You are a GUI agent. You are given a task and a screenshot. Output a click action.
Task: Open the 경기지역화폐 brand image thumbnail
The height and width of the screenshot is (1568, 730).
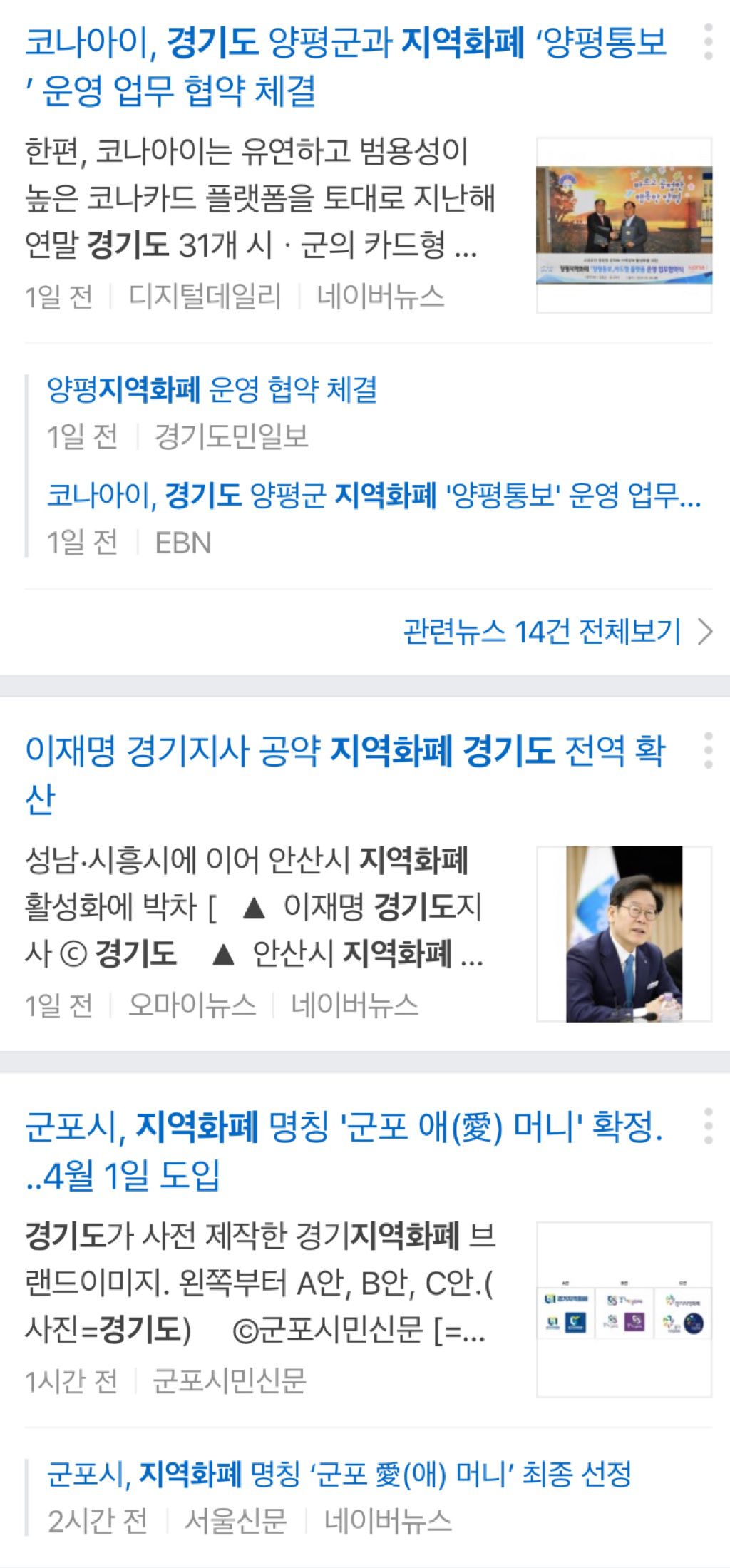point(624,1309)
